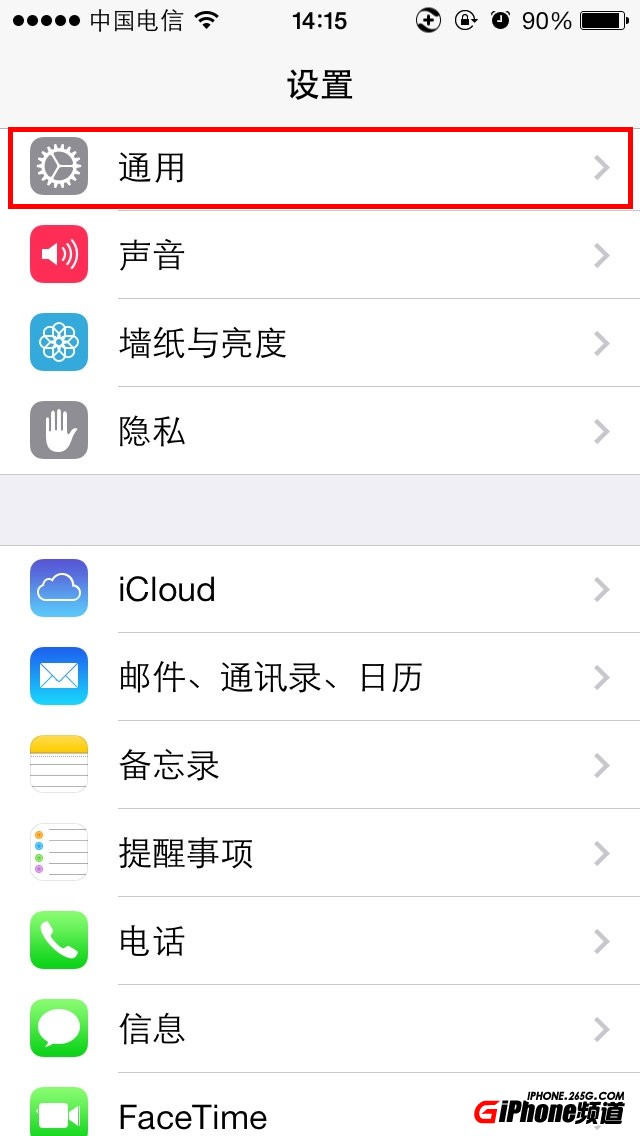Screen dimensions: 640x1136
Task: Select the 信息 settings row
Action: point(320,1029)
